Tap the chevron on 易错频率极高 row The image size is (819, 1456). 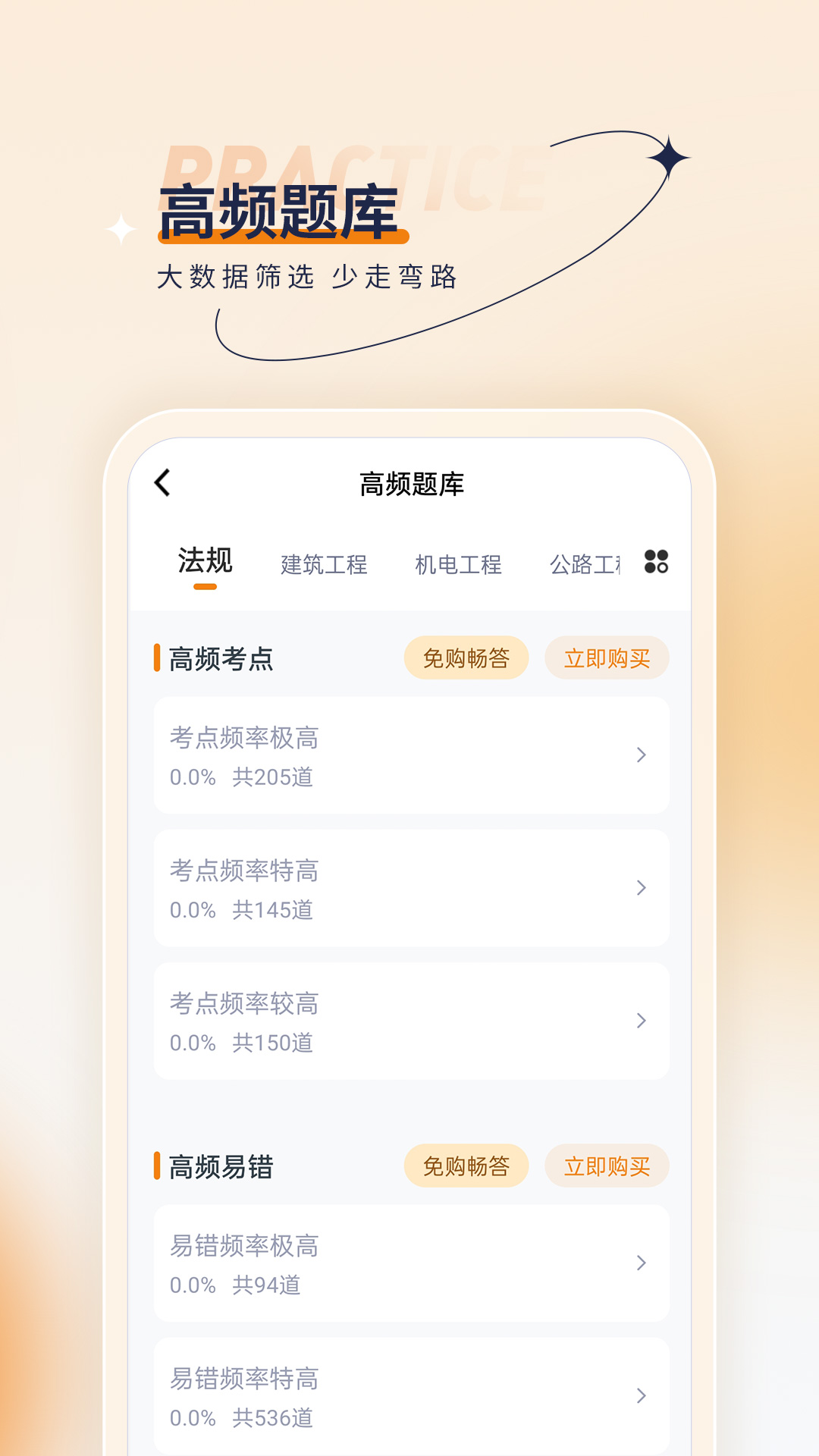[x=641, y=1262]
